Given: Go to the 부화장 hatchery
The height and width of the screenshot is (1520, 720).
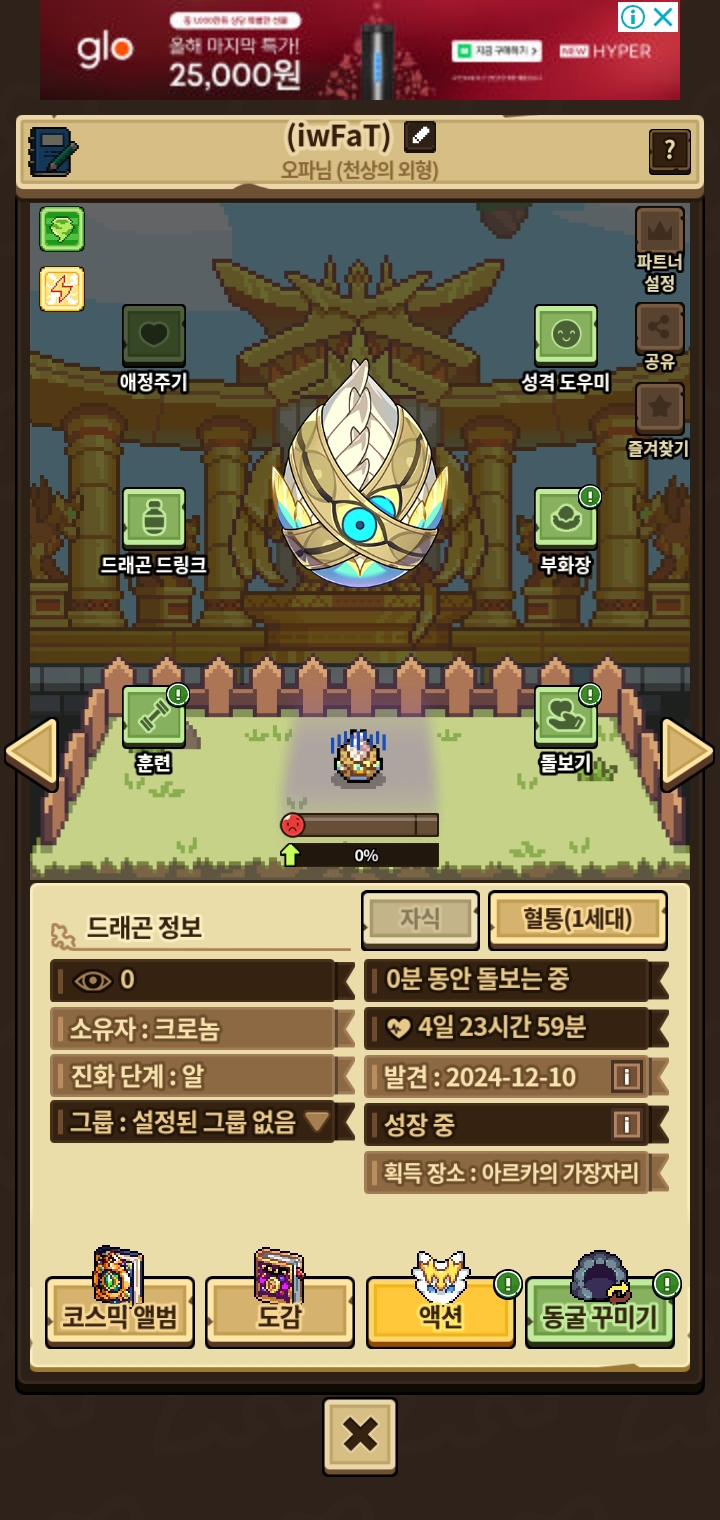Looking at the screenshot, I should (566, 532).
